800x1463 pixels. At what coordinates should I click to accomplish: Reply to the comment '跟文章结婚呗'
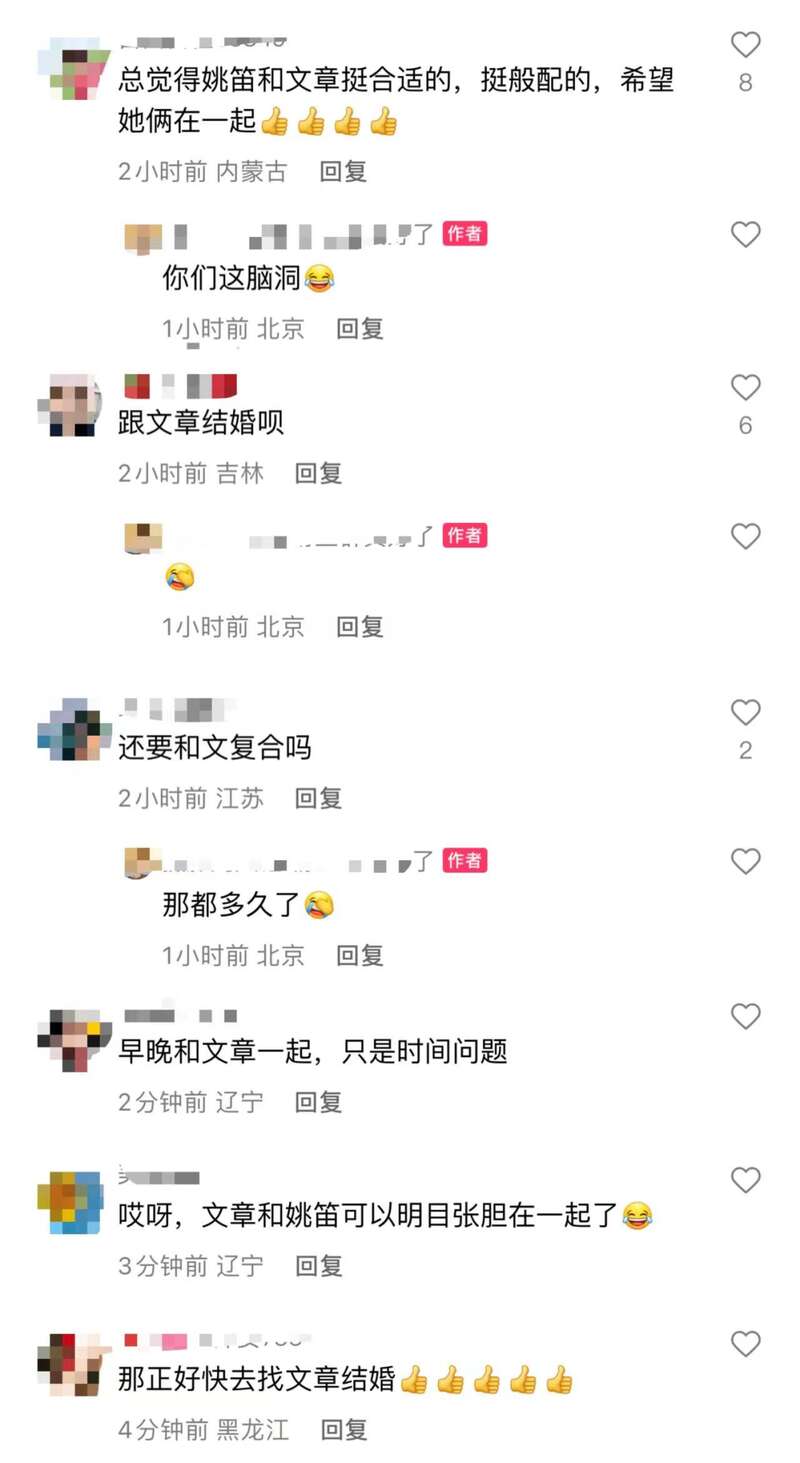[x=318, y=473]
